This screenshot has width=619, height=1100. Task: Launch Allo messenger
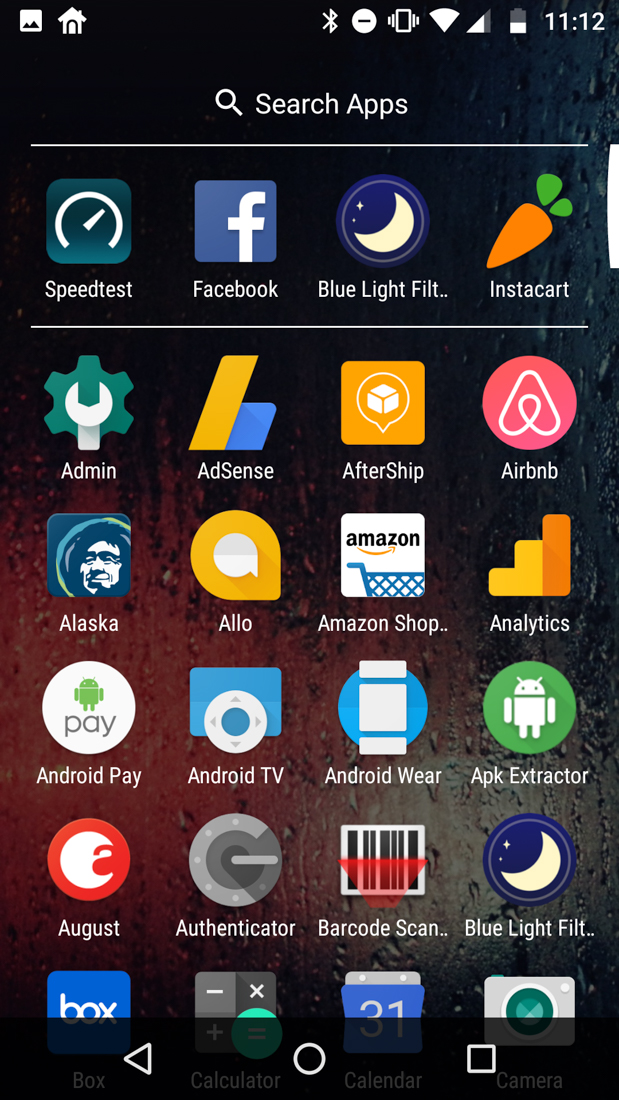[235, 556]
